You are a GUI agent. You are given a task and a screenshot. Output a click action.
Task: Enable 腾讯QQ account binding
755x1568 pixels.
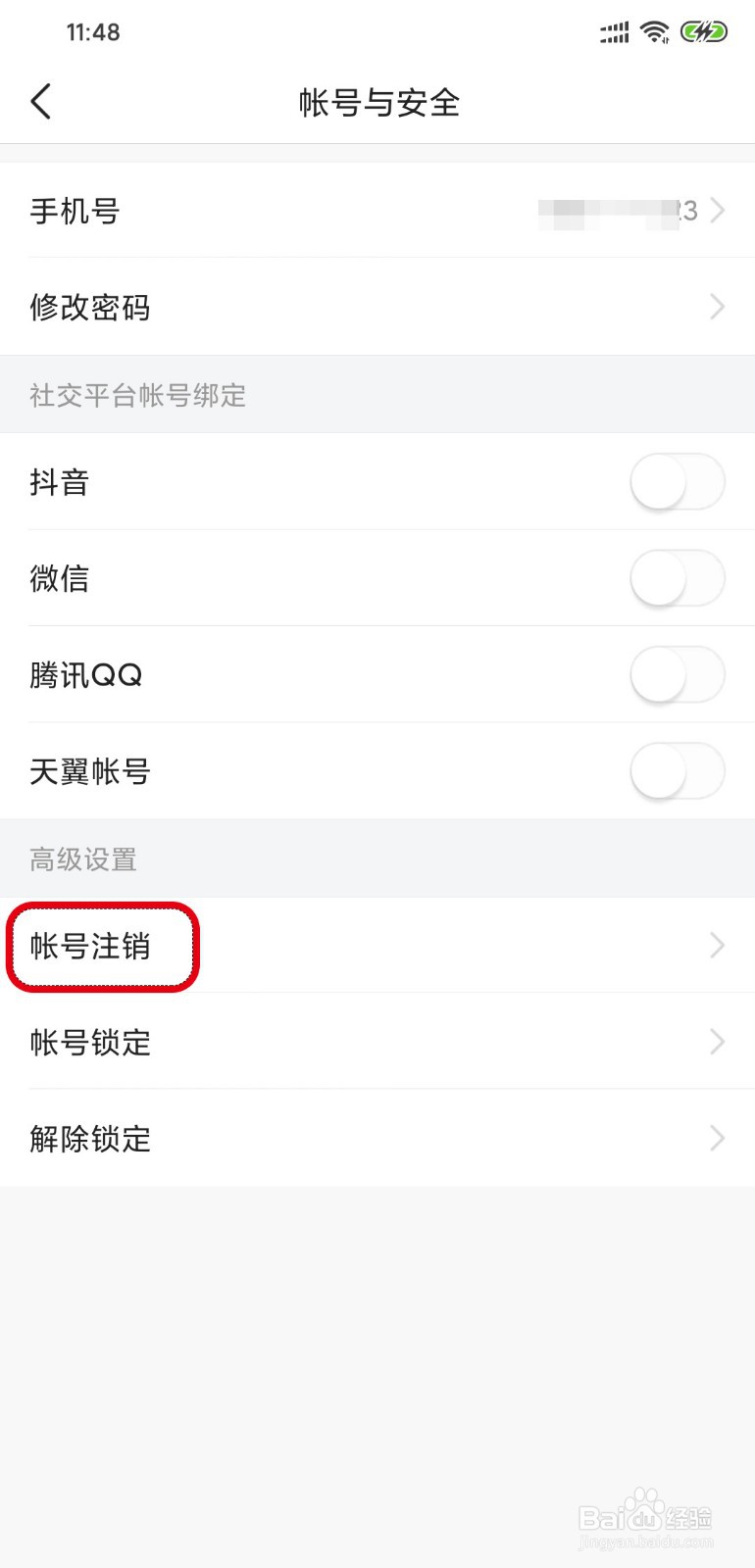pyautogui.click(x=677, y=674)
